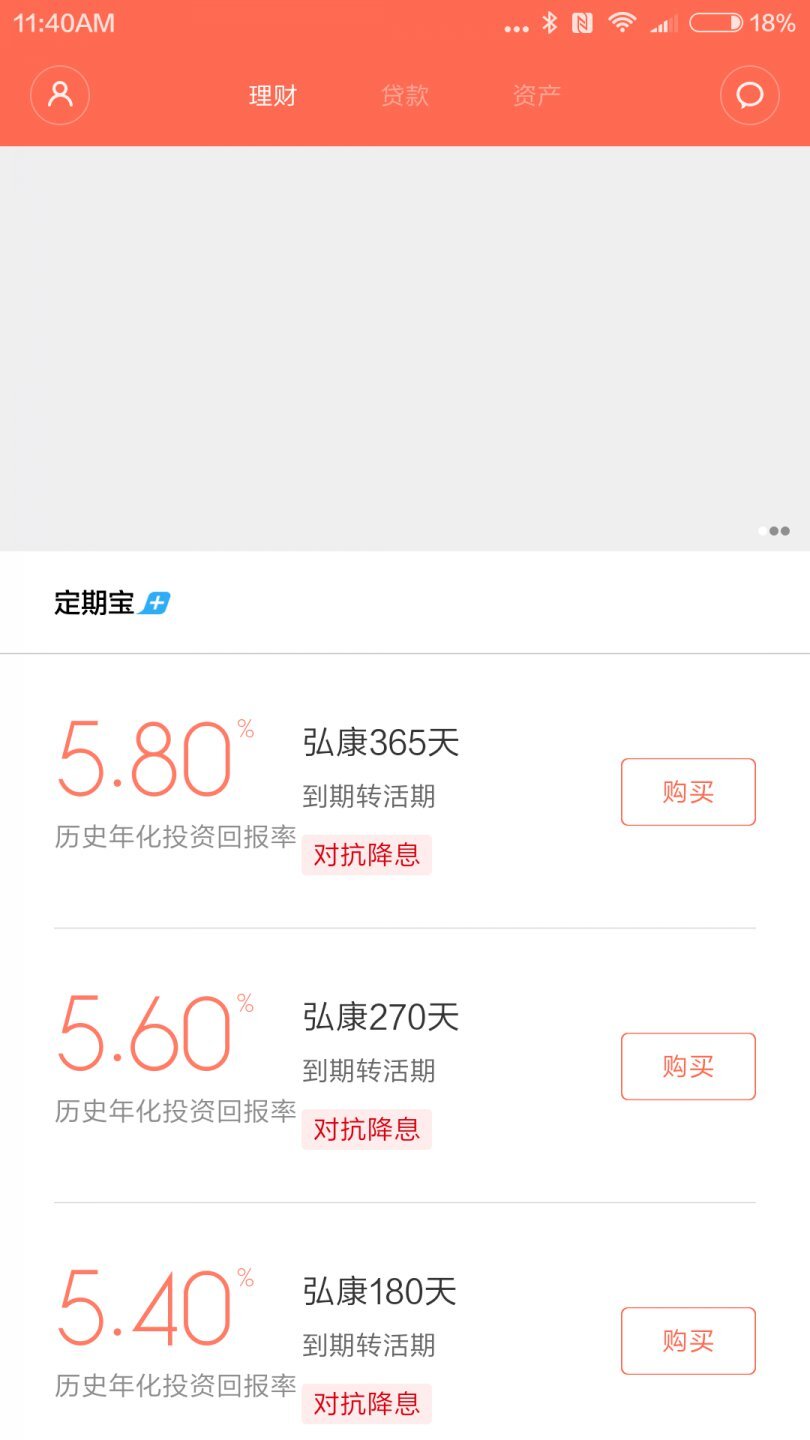Switch to the 贷款 tab

click(404, 95)
